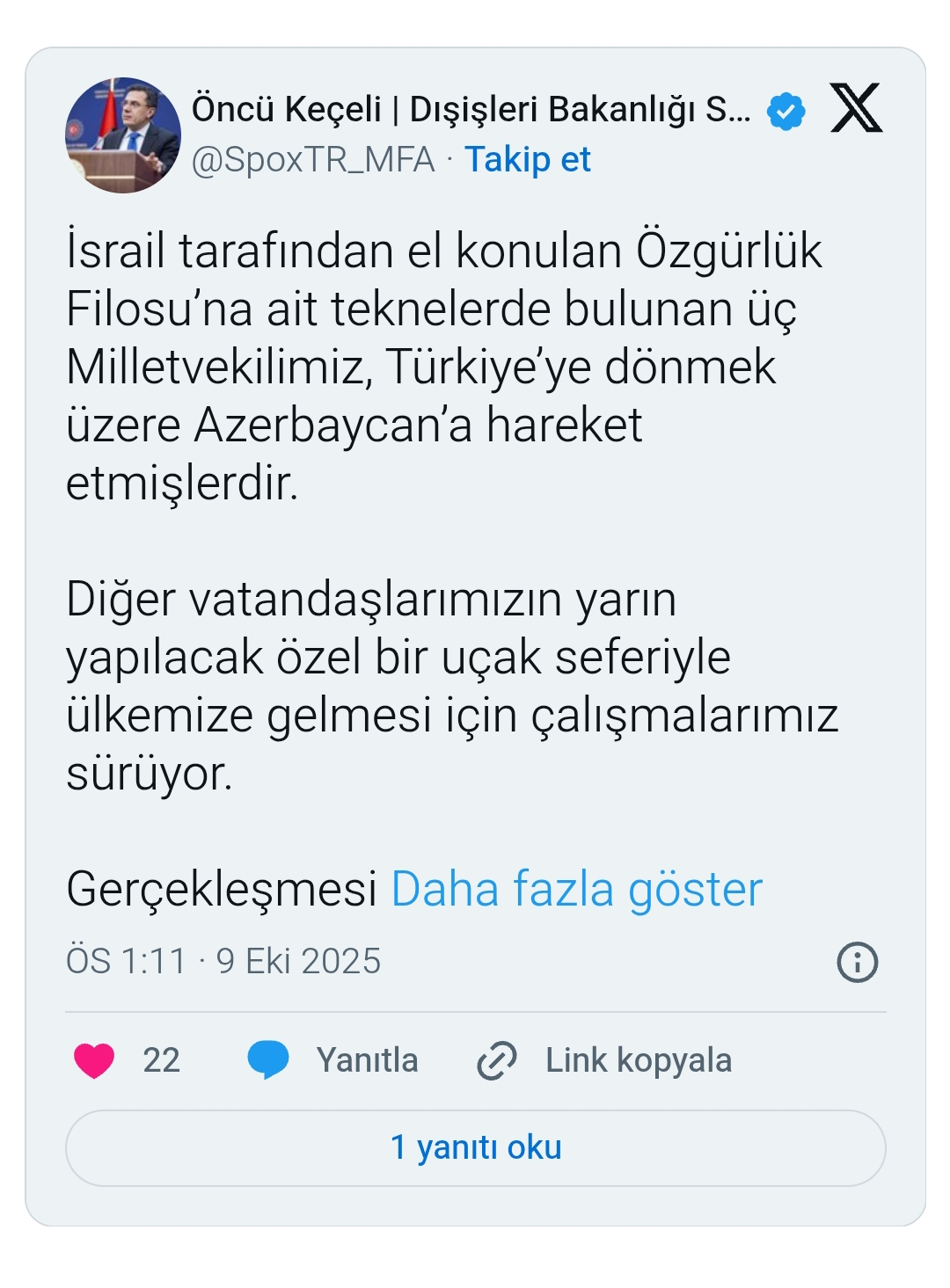Screen dimensions: 950x1288
Task: Expand tweet with Daha fazla göster
Action: [x=576, y=889]
